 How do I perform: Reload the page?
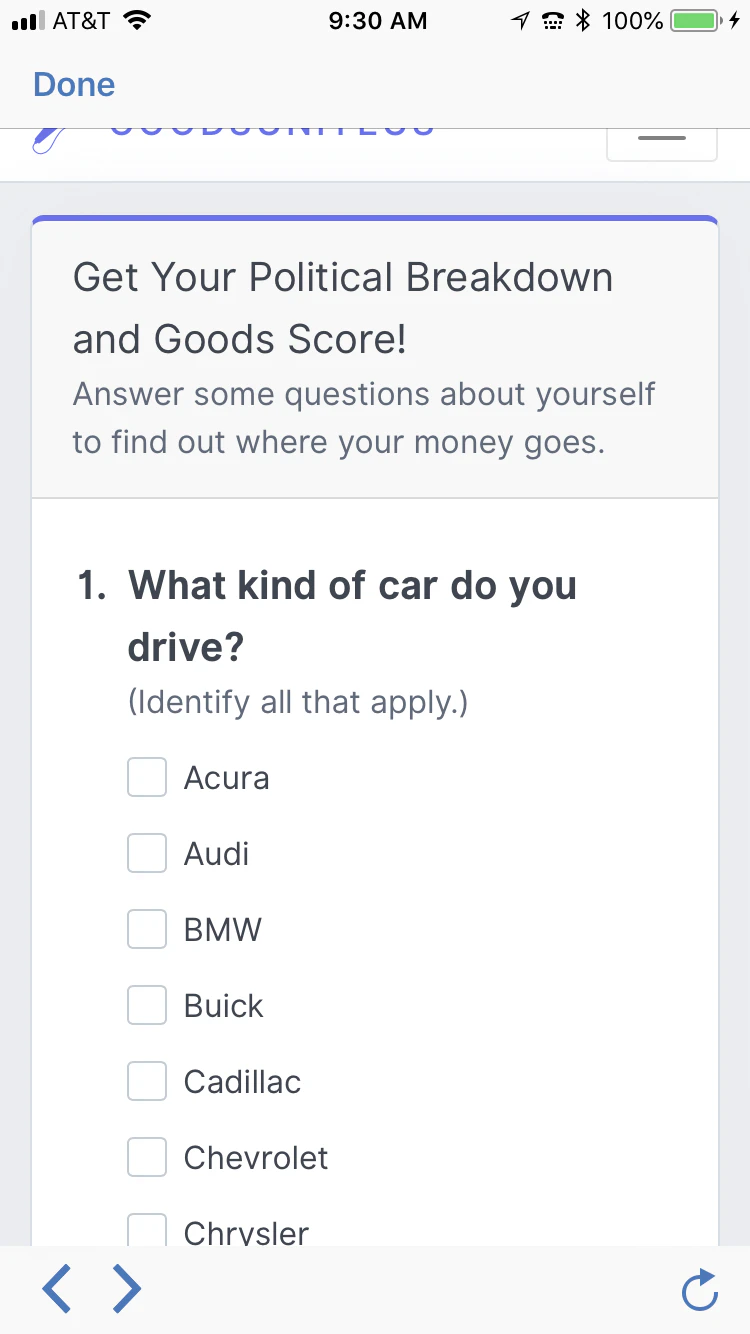700,1290
